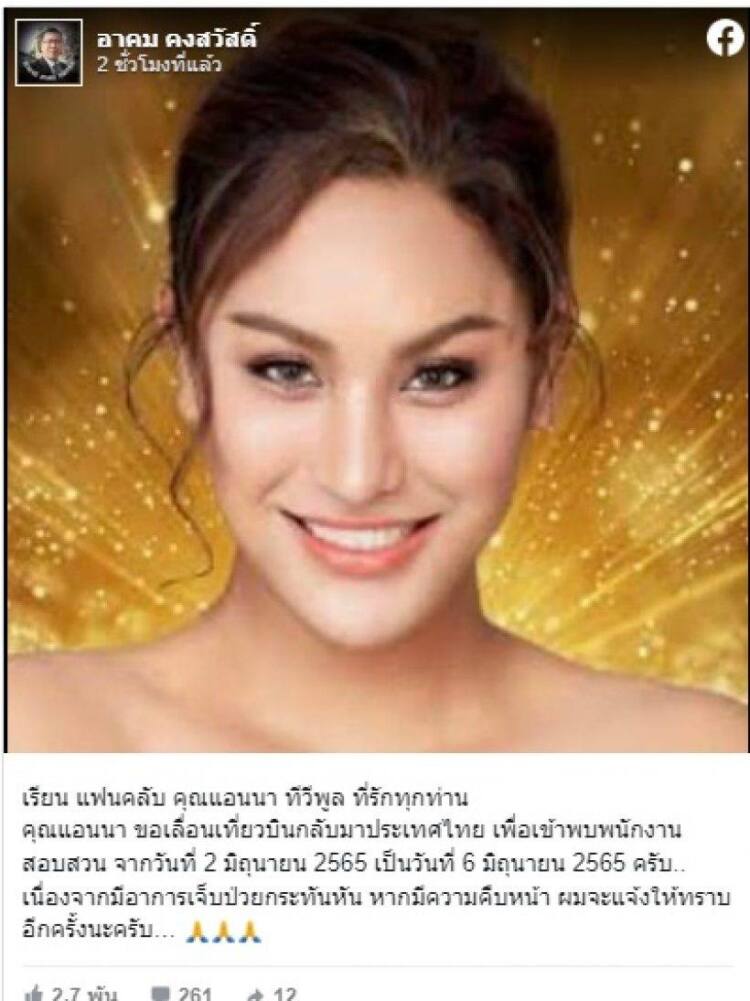The image size is (750, 1001).
Task: Open Facebook via the logo icon
Action: click(725, 38)
